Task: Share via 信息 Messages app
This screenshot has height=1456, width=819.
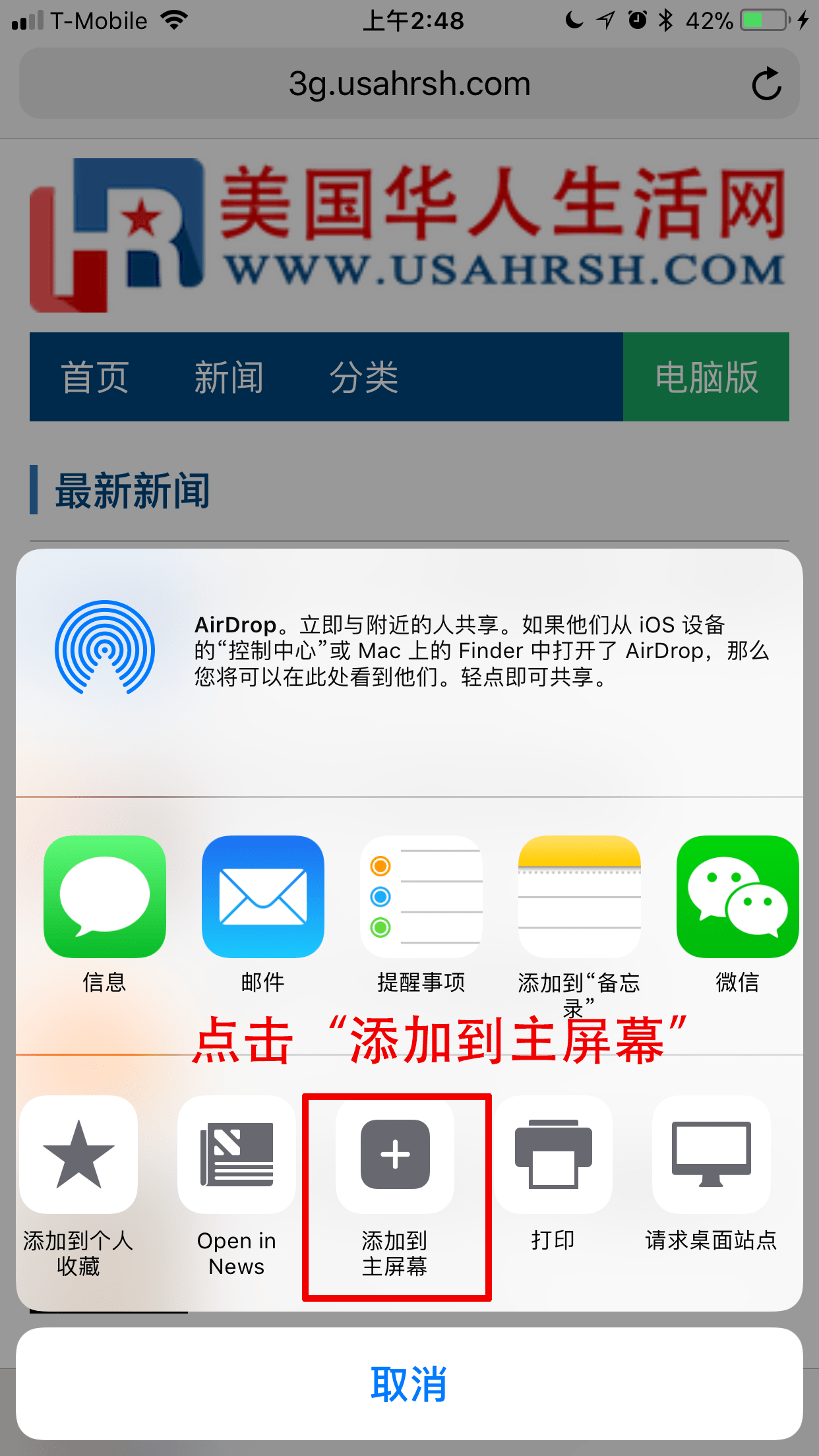Action: (x=104, y=897)
